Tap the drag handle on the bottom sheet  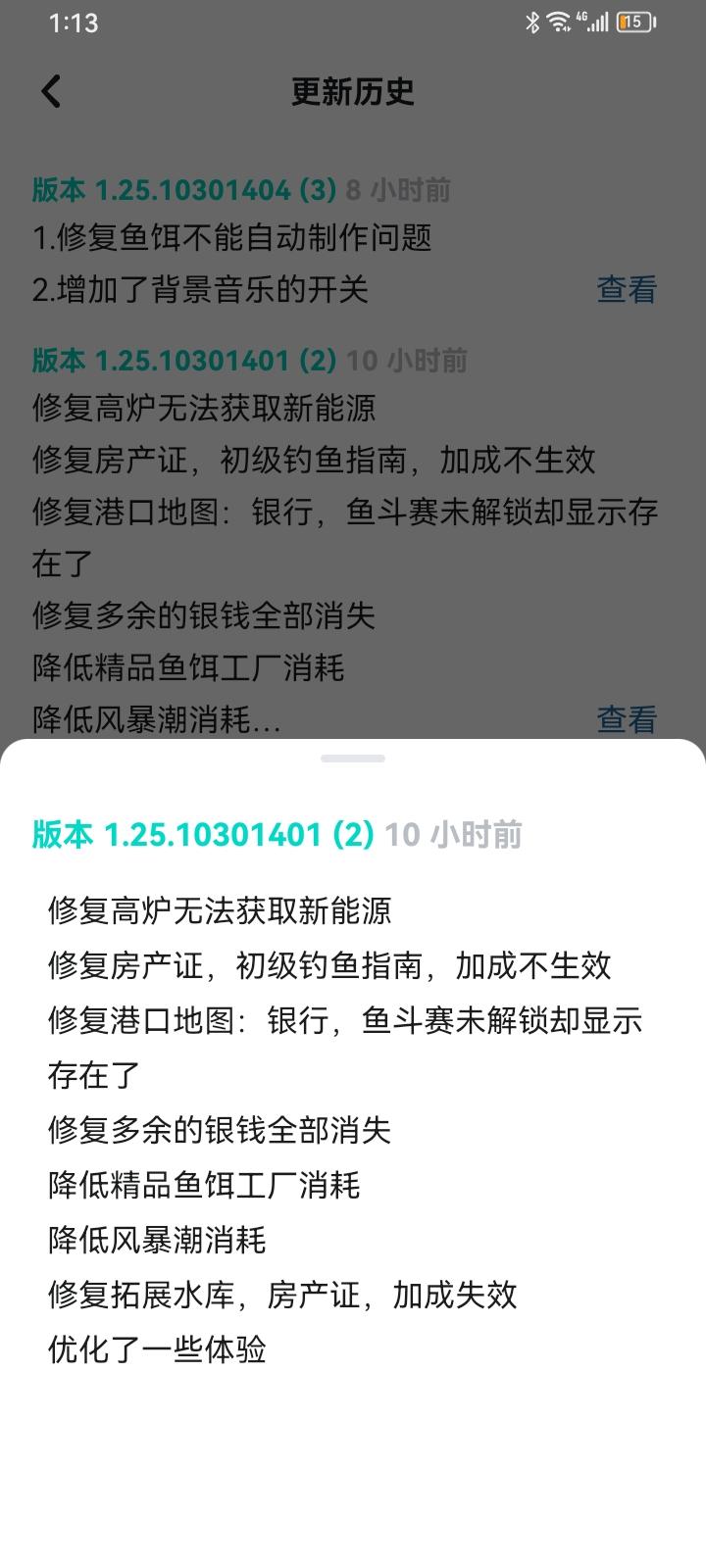pos(353,757)
